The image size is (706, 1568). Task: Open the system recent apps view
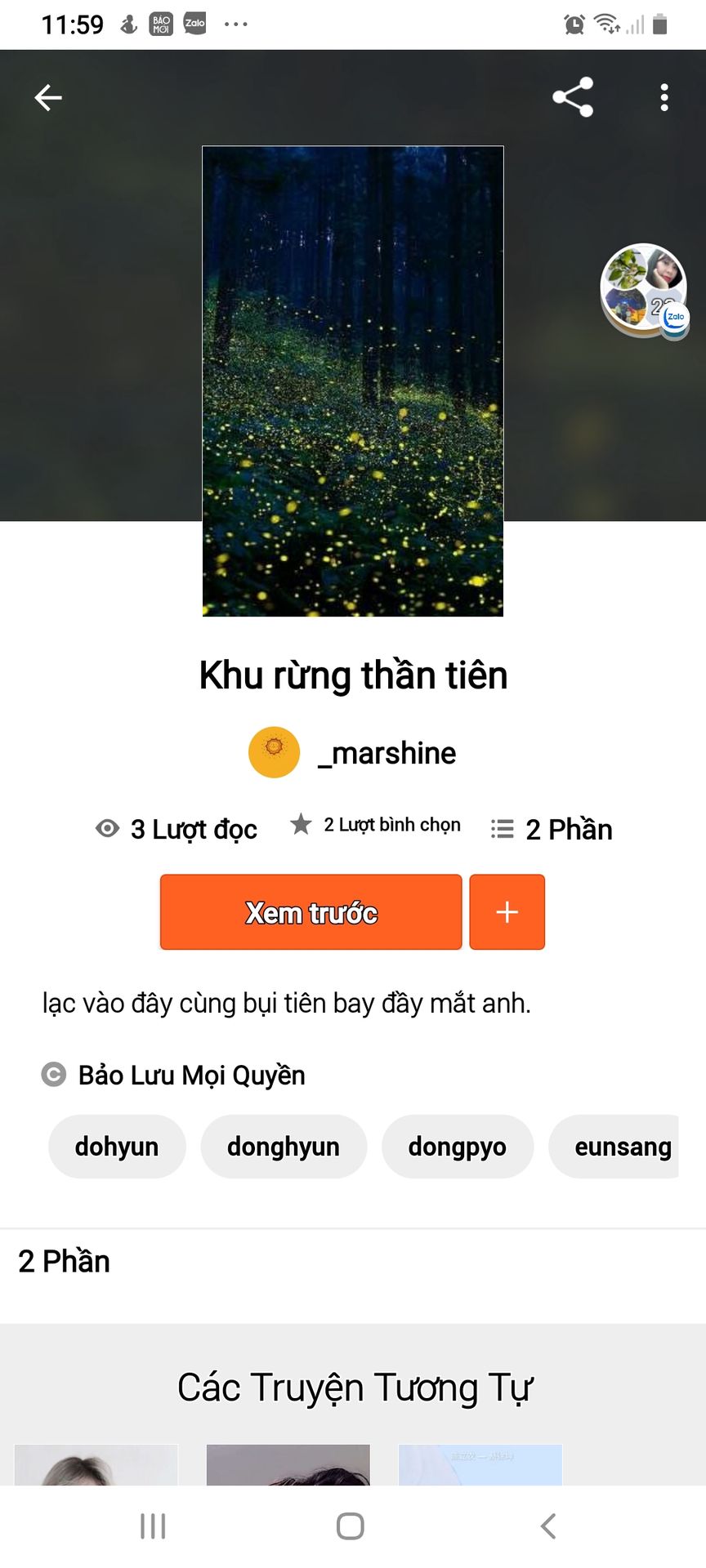(x=153, y=1526)
